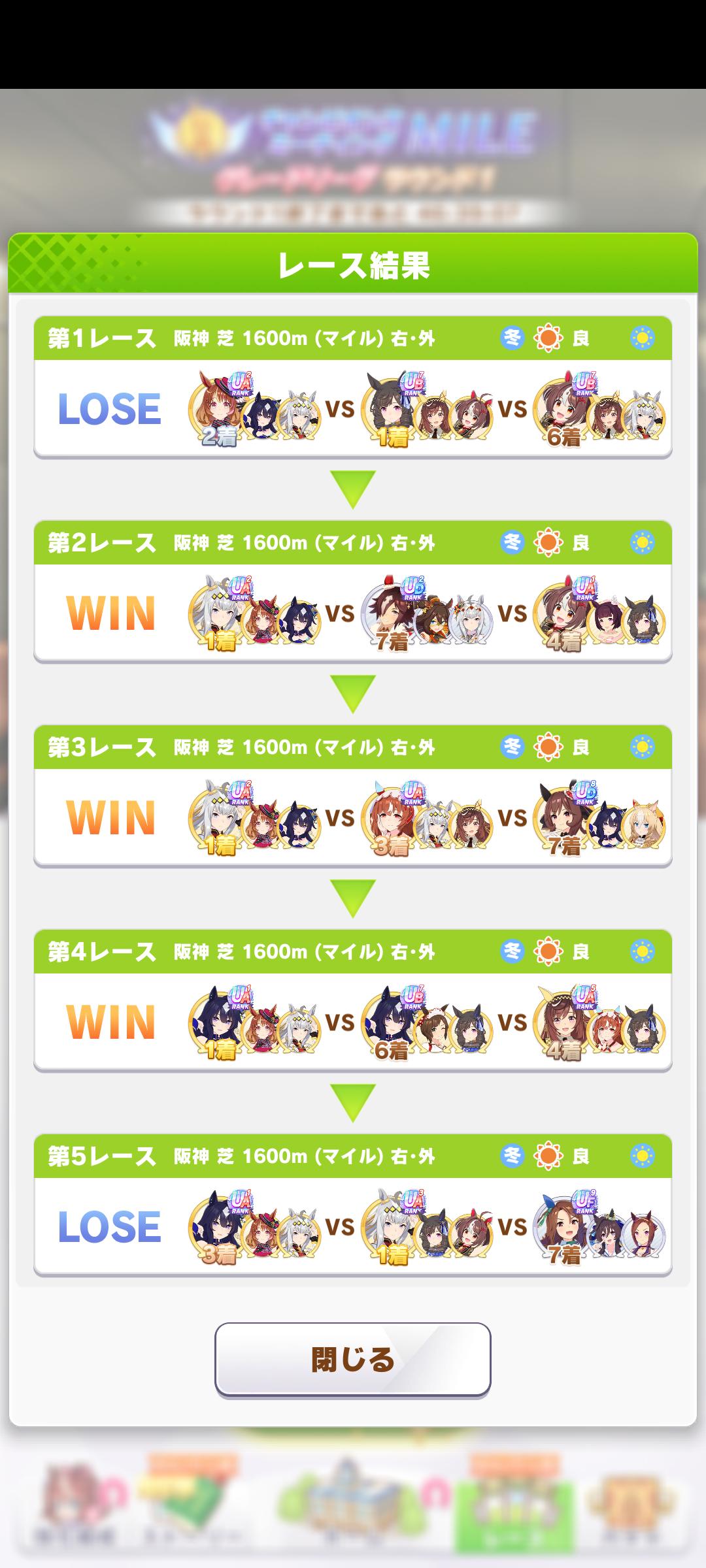Open the 第2レース WIN result row
The width and height of the screenshot is (706, 1568).
pyautogui.click(x=352, y=613)
